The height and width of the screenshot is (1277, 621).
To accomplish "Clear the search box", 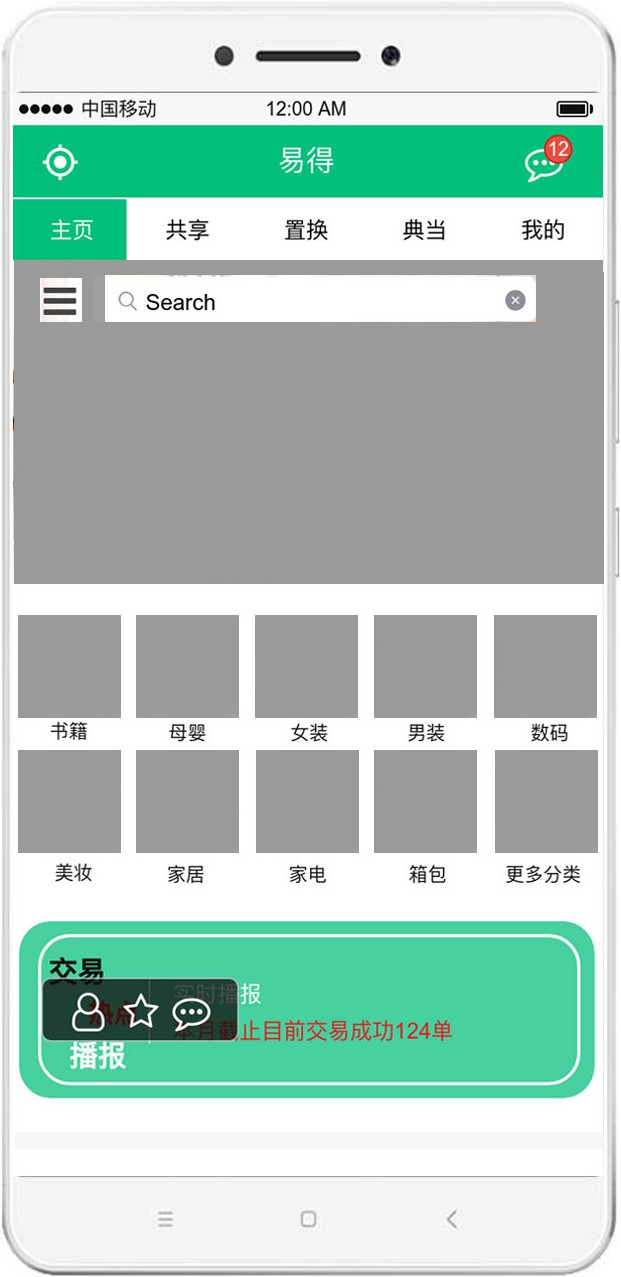I will point(515,300).
